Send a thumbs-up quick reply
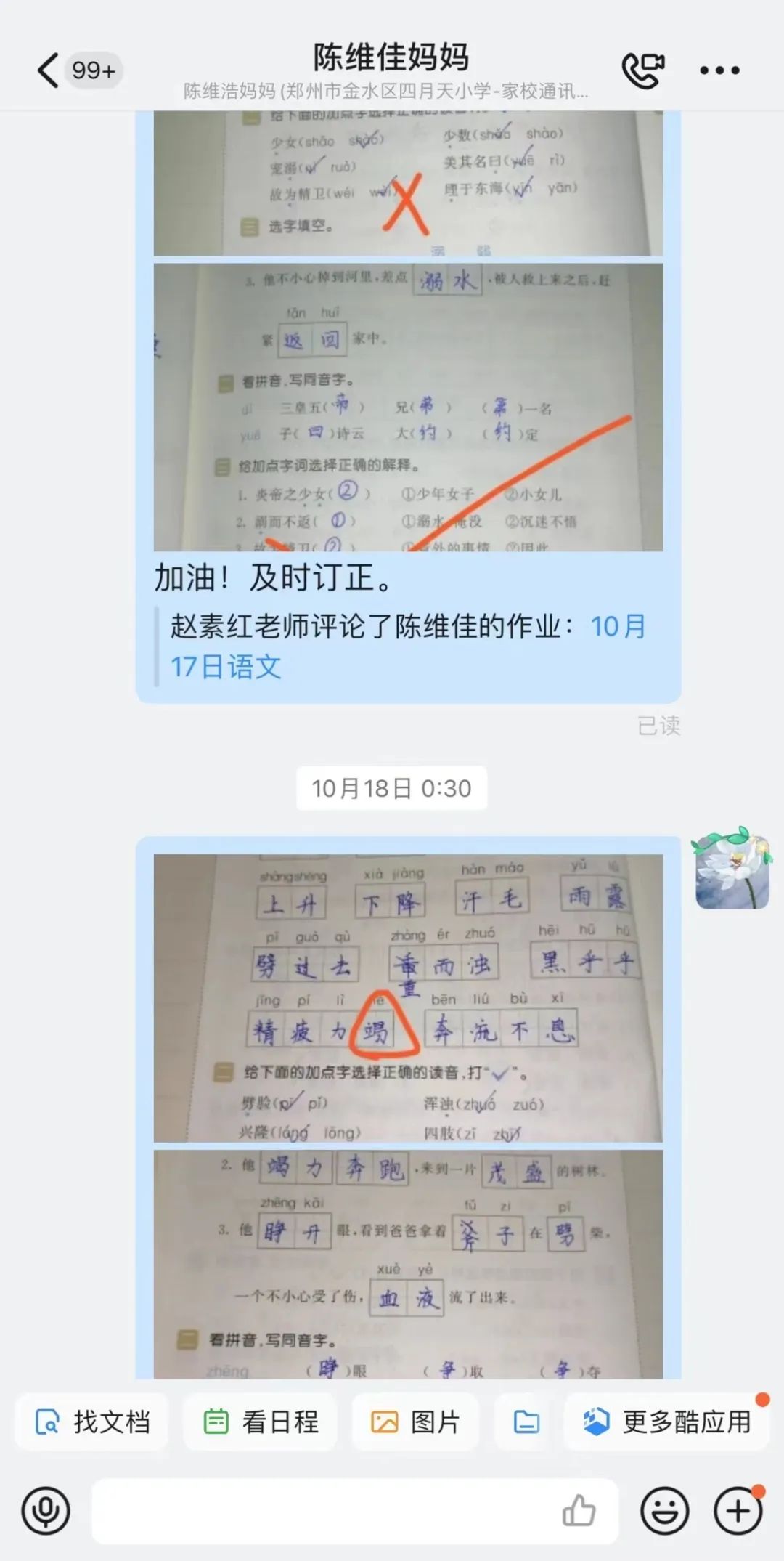784x1561 pixels. tap(579, 1511)
